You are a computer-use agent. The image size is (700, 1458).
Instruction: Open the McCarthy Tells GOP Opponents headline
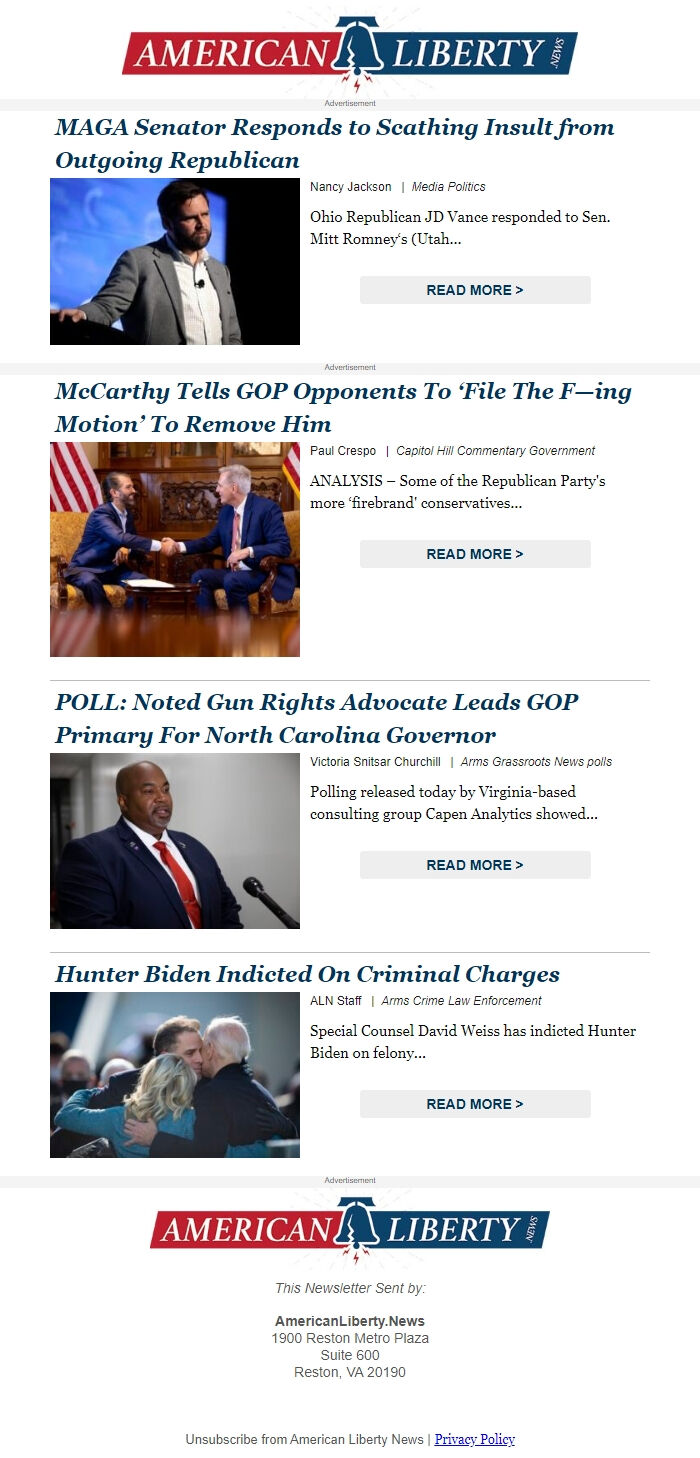click(343, 407)
